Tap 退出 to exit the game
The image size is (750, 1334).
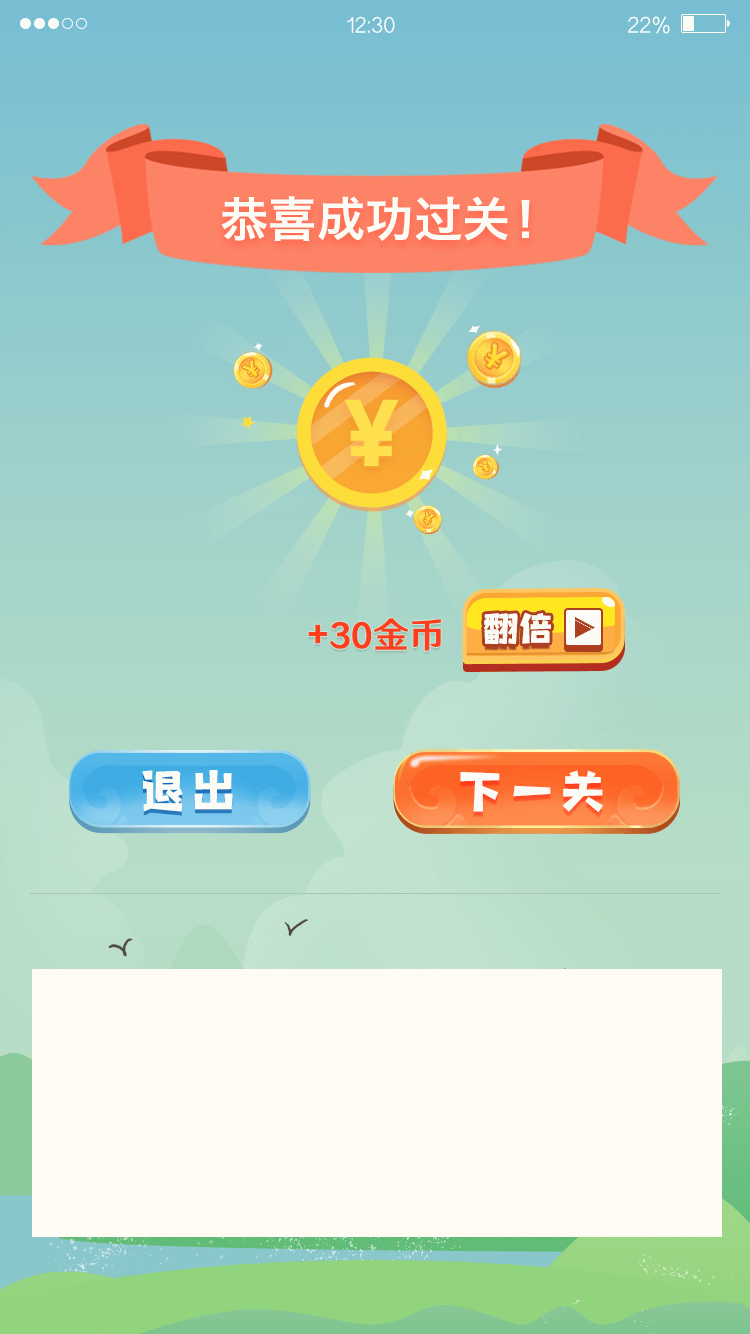tap(189, 791)
